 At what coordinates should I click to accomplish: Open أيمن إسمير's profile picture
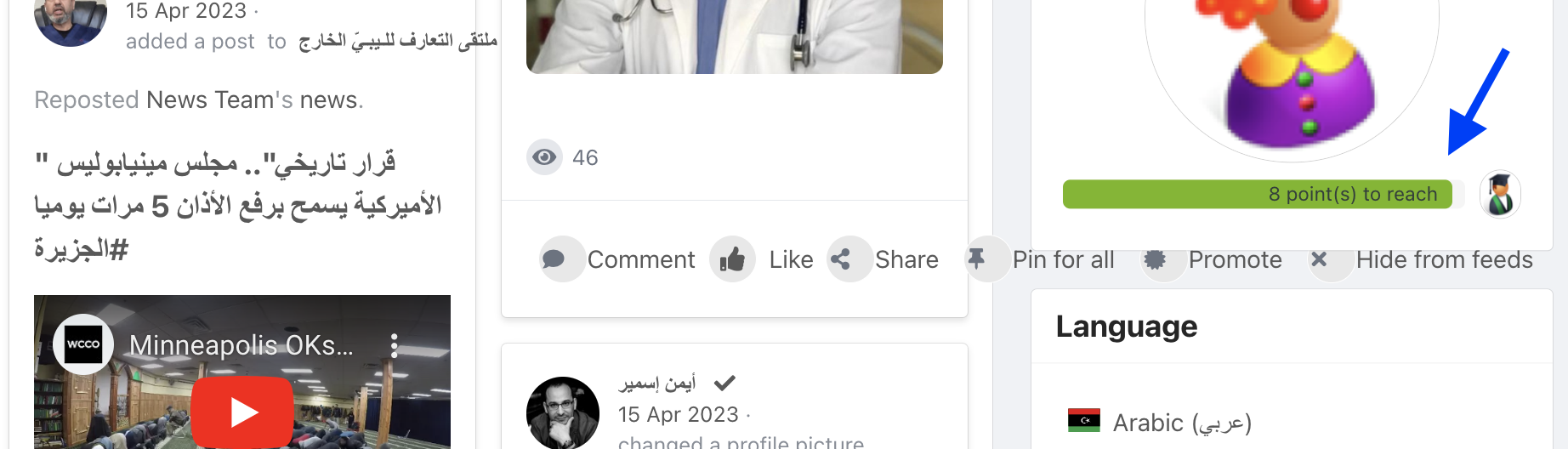562,412
